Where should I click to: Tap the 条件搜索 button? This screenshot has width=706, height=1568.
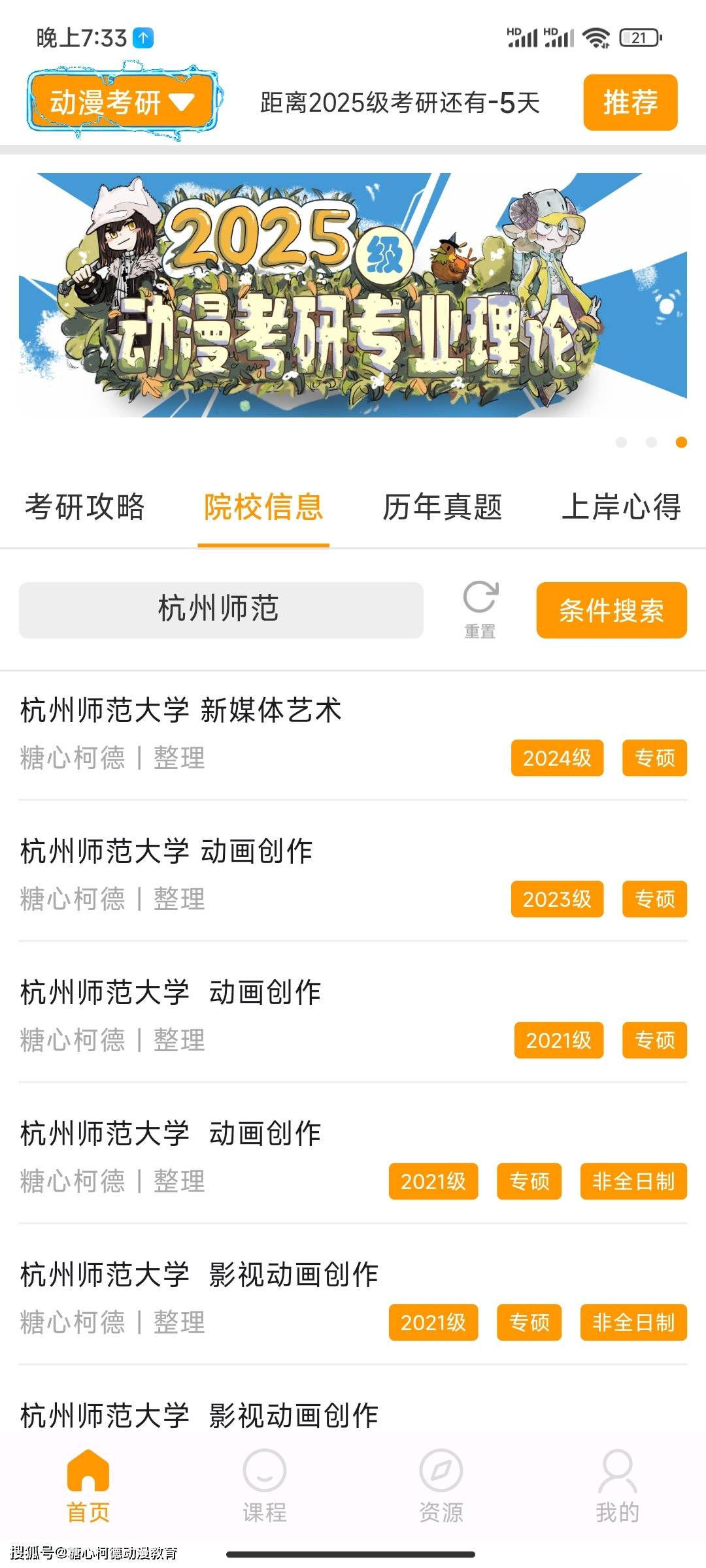pyautogui.click(x=612, y=610)
